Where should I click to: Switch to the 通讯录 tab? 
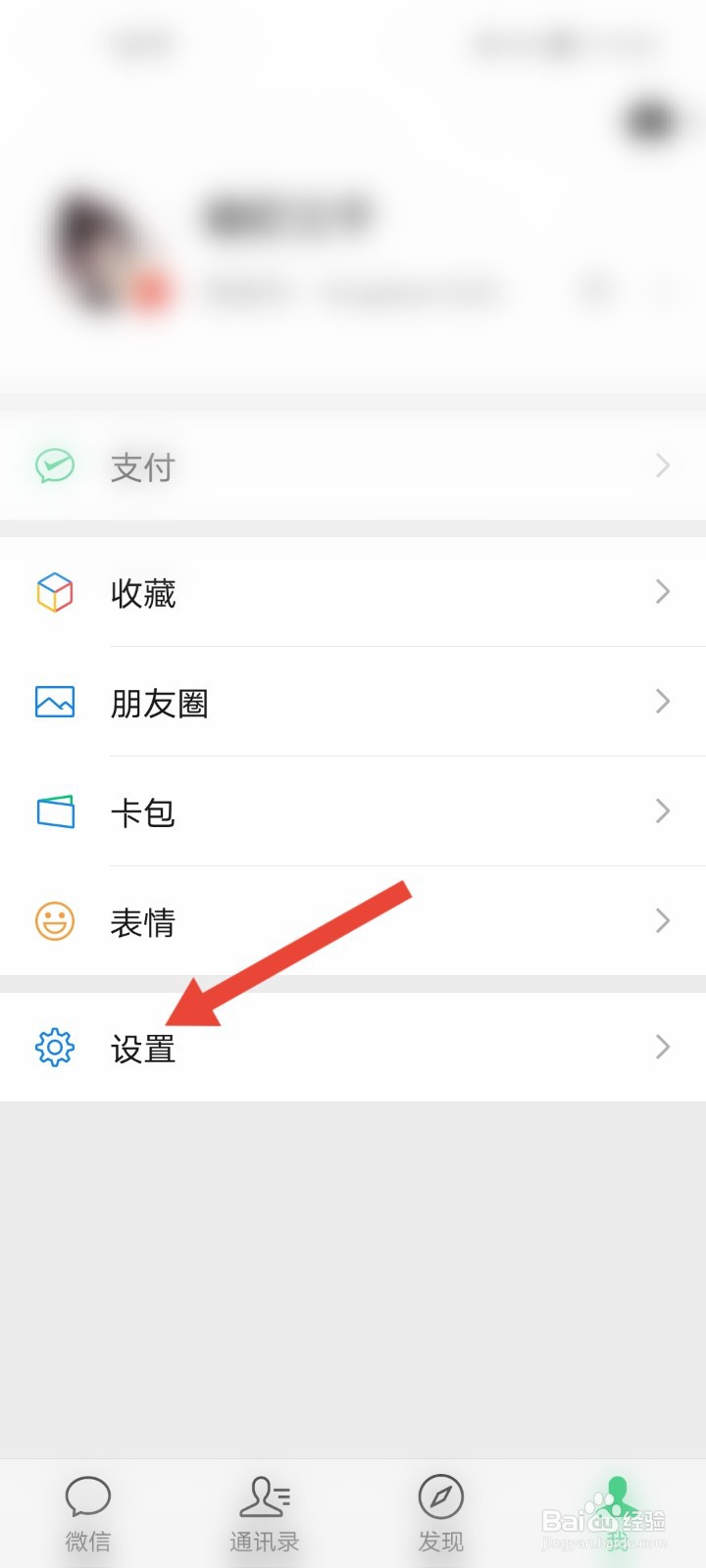click(x=263, y=1514)
